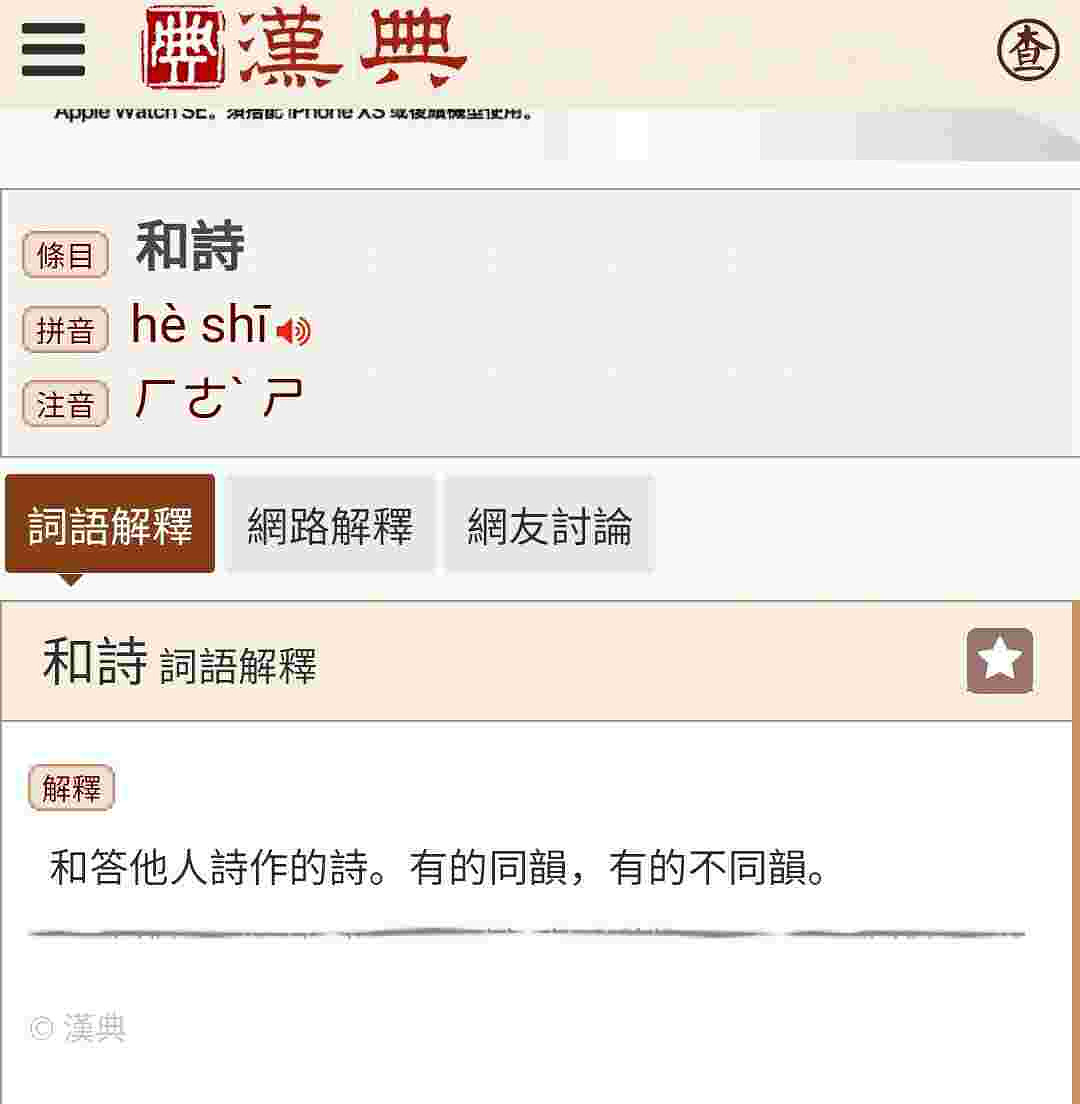Screen dimensions: 1080x1104
Task: Tap the 漢典 logo to go home
Action: click(x=305, y=48)
